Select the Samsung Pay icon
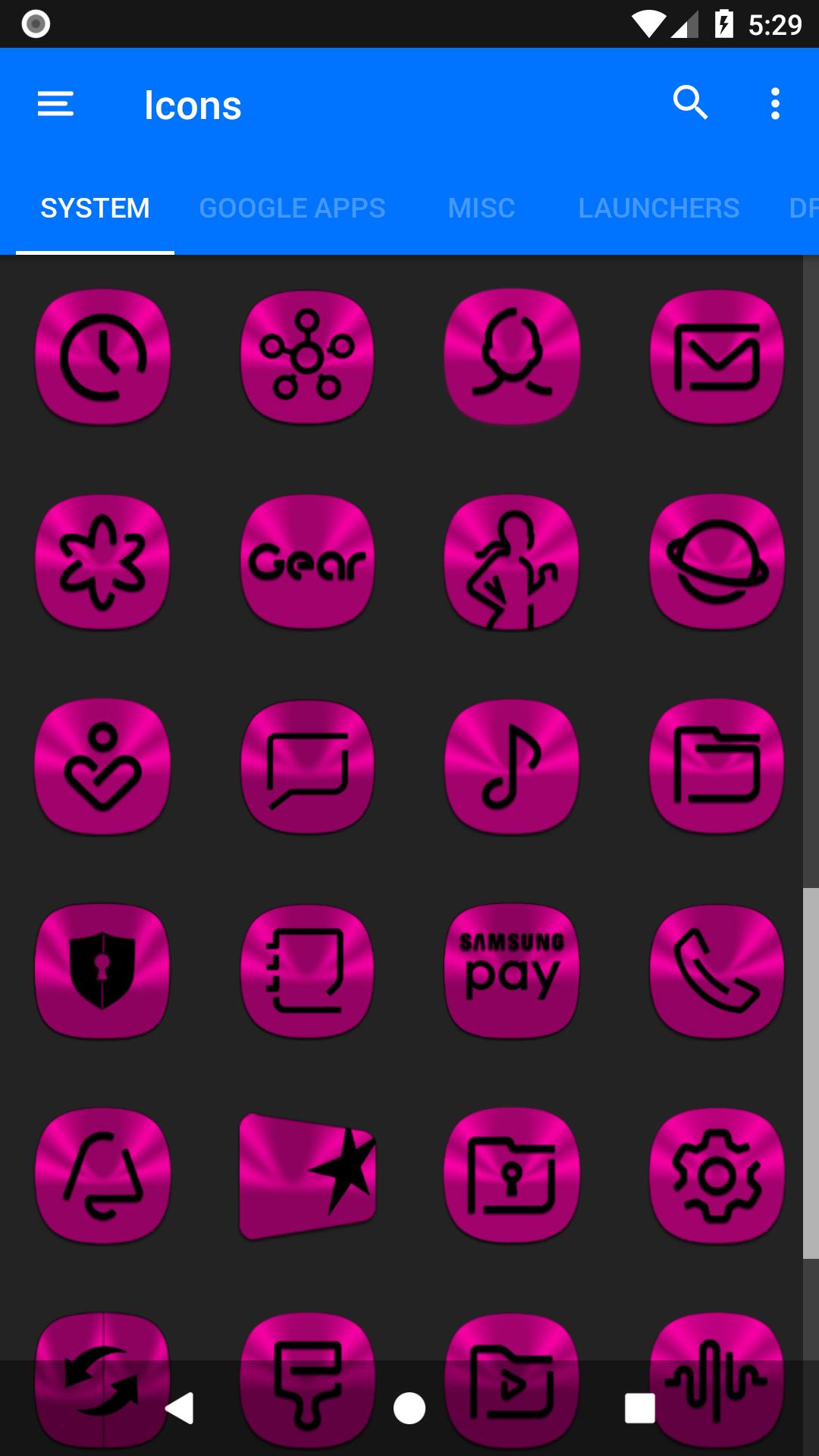Image resolution: width=819 pixels, height=1456 pixels. [x=513, y=971]
